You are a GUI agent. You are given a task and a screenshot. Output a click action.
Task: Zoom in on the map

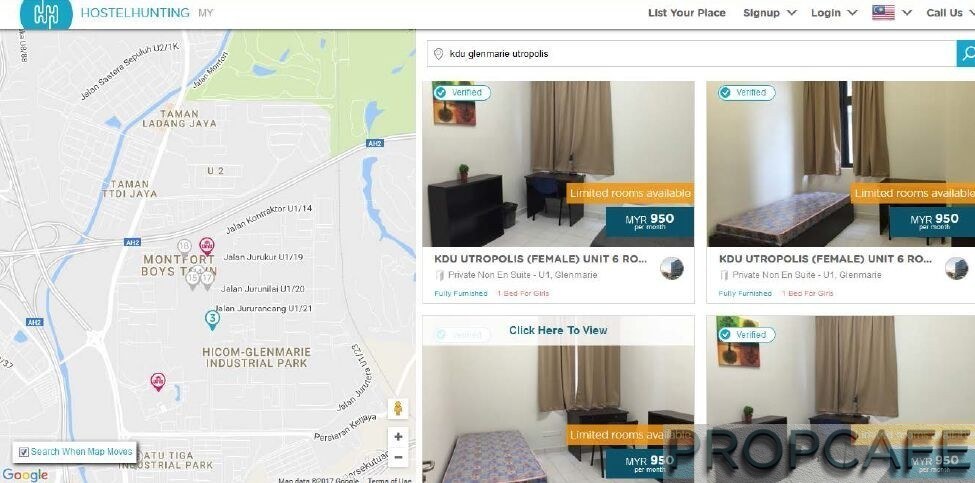398,437
